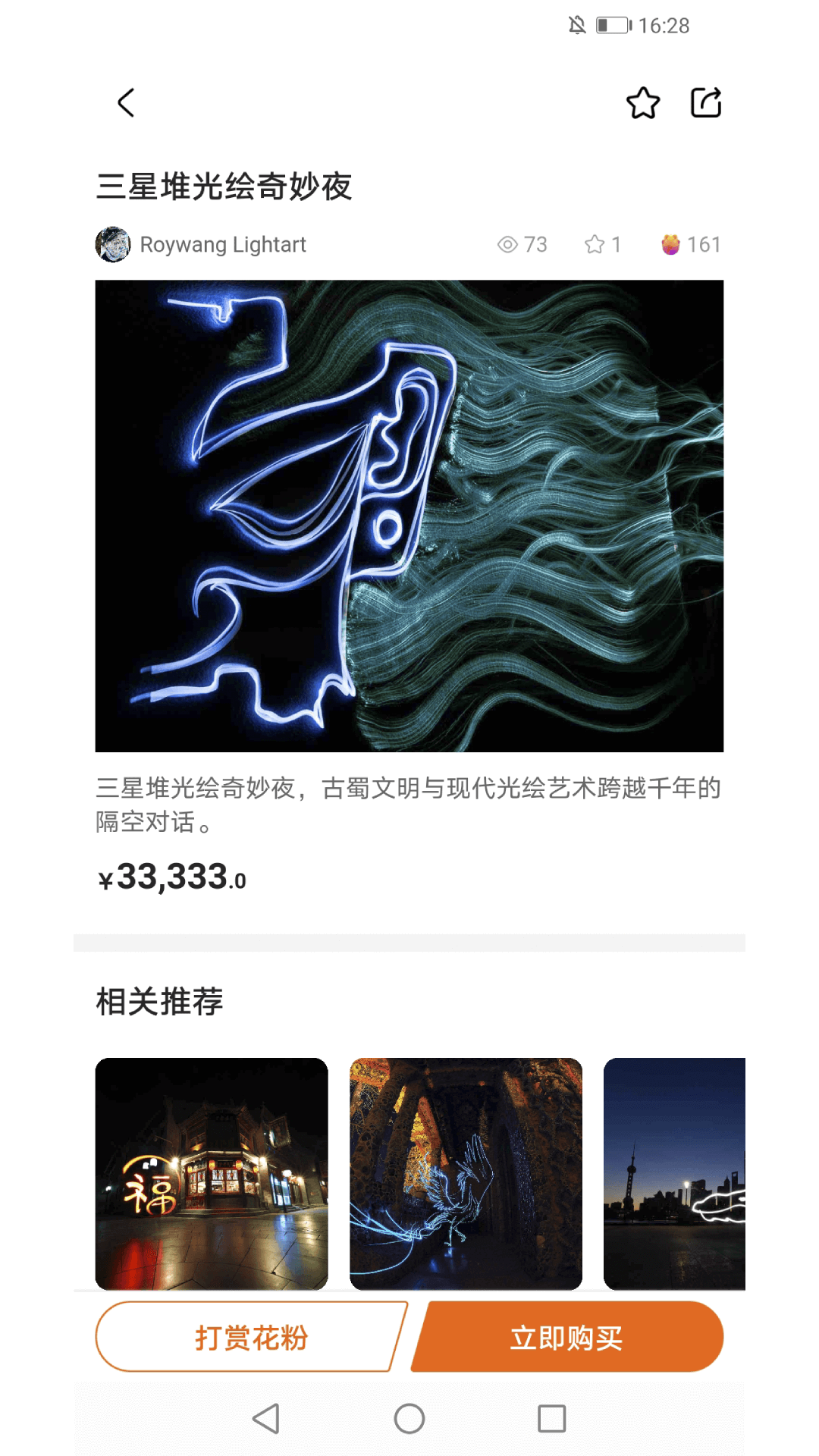The height and width of the screenshot is (1456, 819).
Task: Tap the back arrow to return
Action: 125,102
